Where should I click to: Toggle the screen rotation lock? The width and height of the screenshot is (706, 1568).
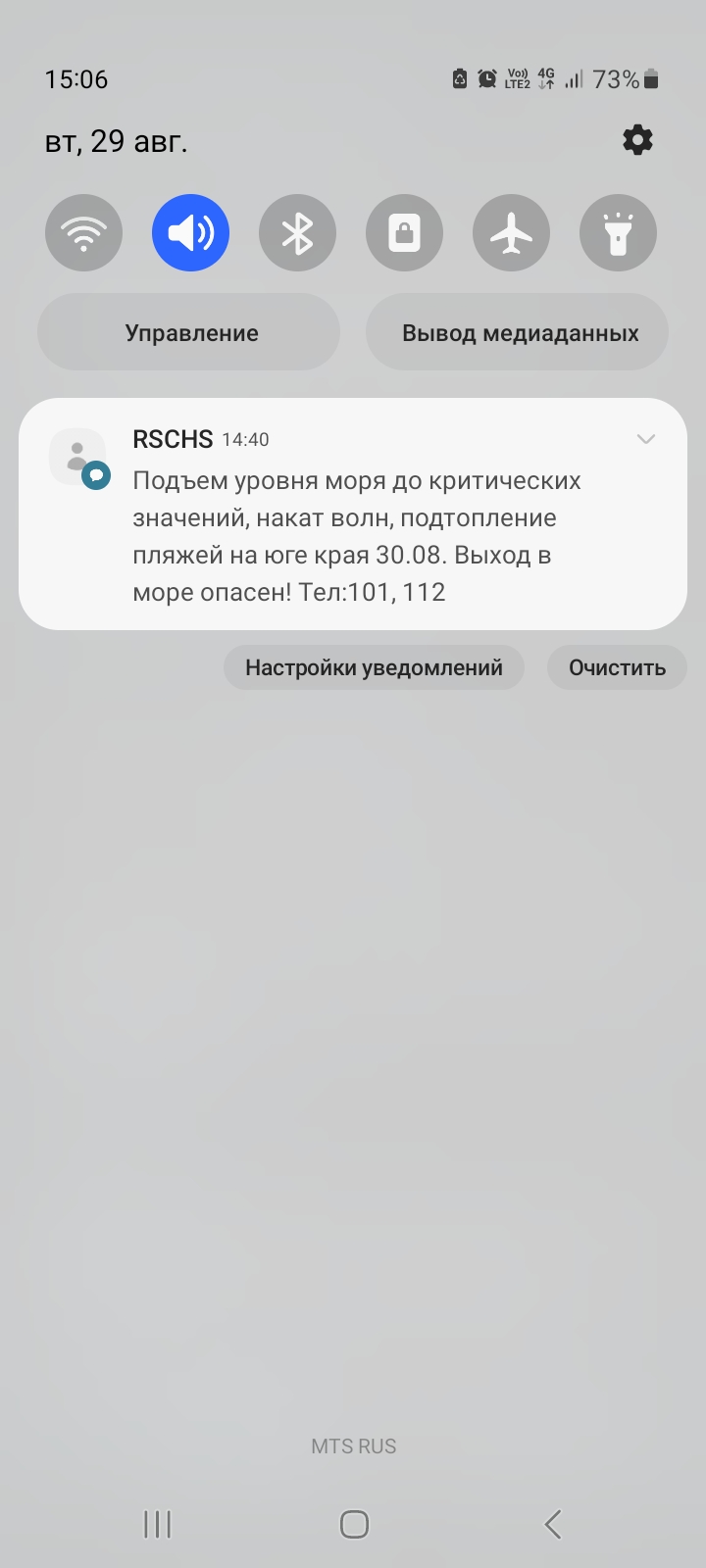(404, 233)
